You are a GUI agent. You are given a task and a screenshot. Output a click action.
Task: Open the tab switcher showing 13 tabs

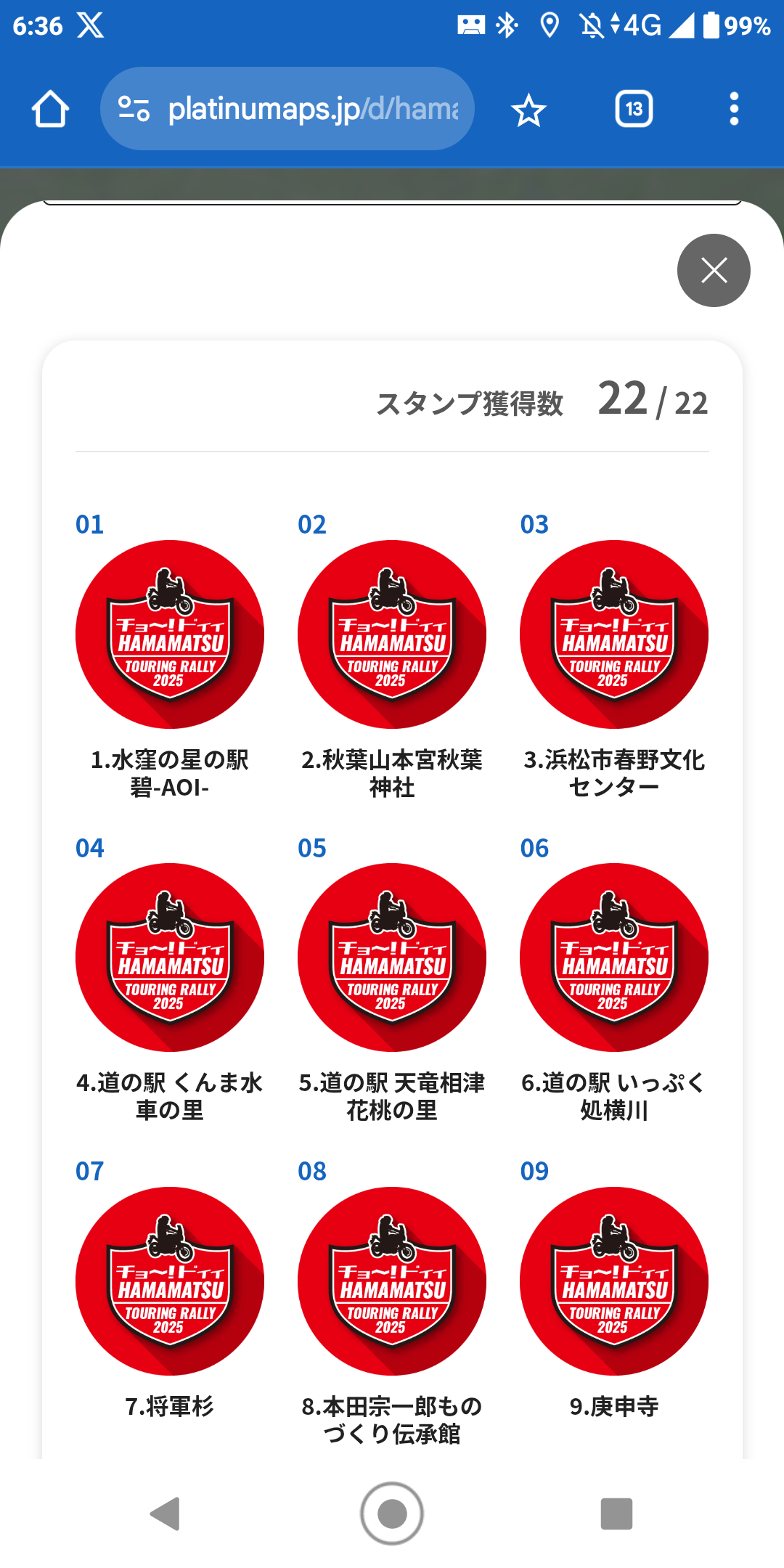point(634,110)
